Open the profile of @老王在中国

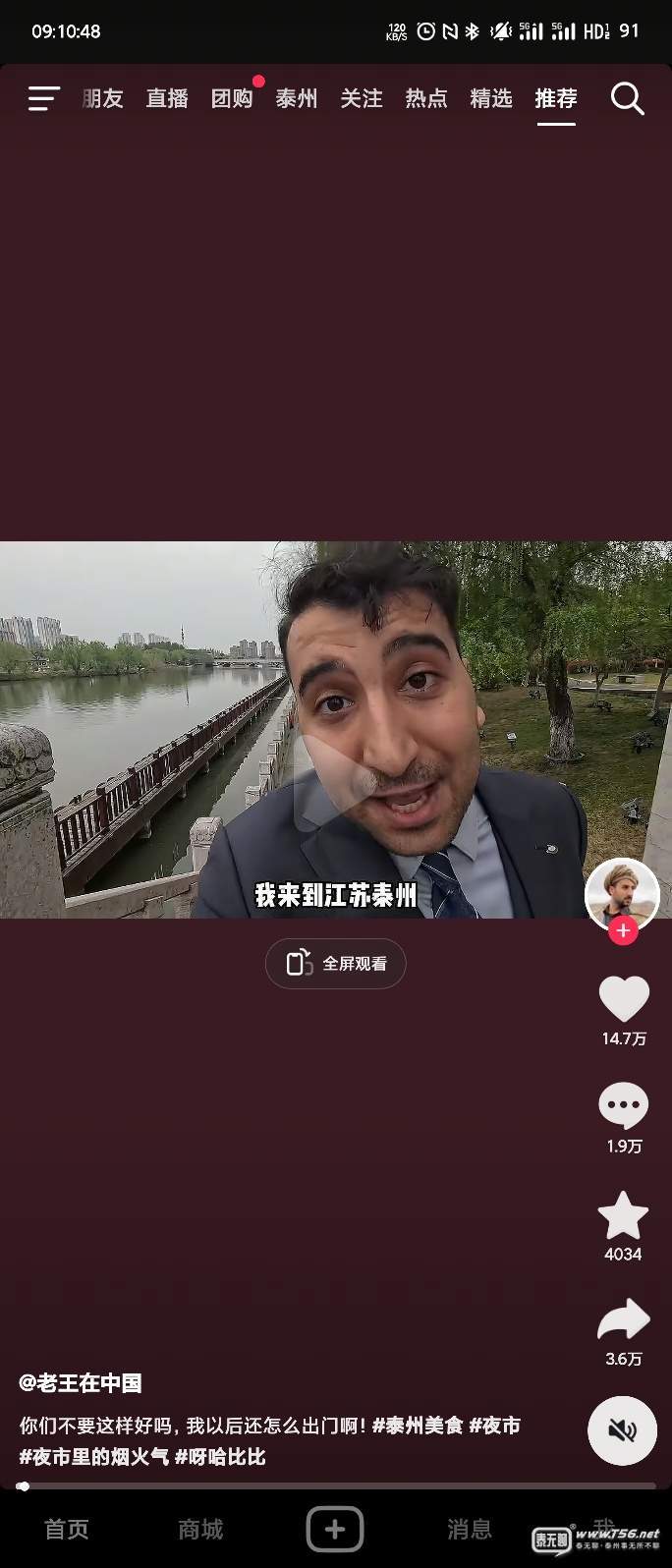(x=81, y=1383)
